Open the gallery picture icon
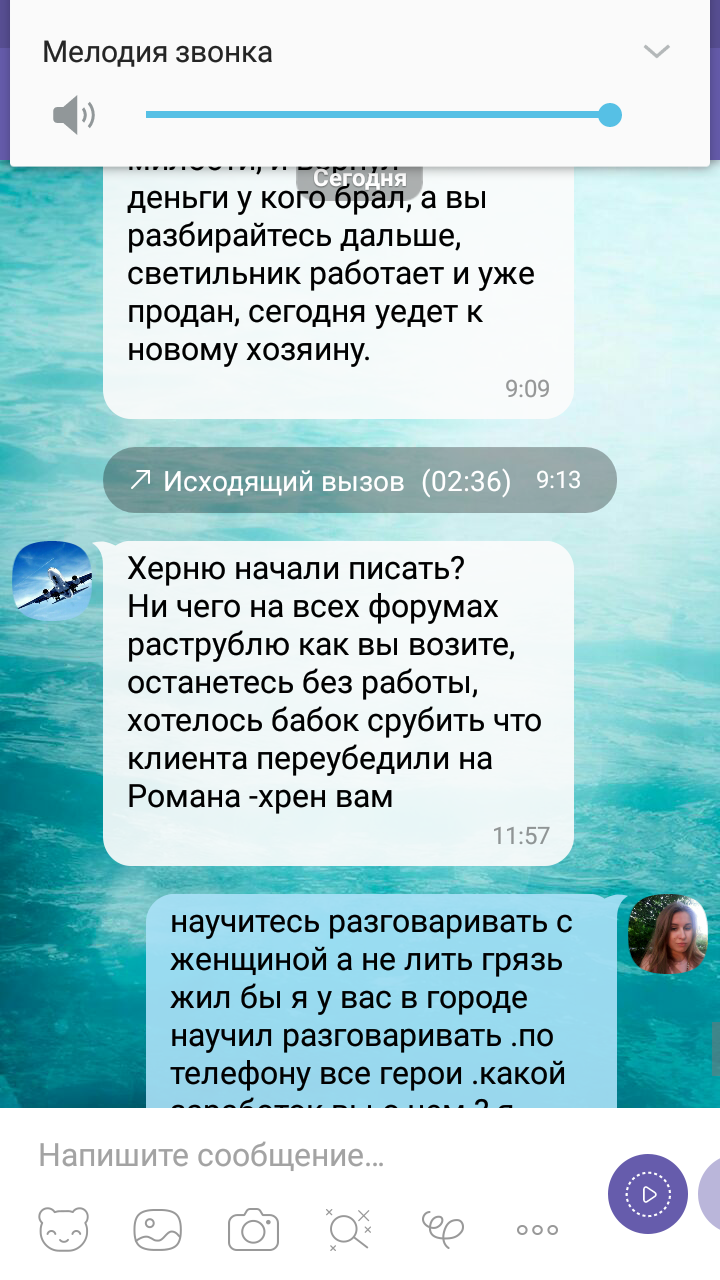720x1280 pixels. (x=158, y=1229)
